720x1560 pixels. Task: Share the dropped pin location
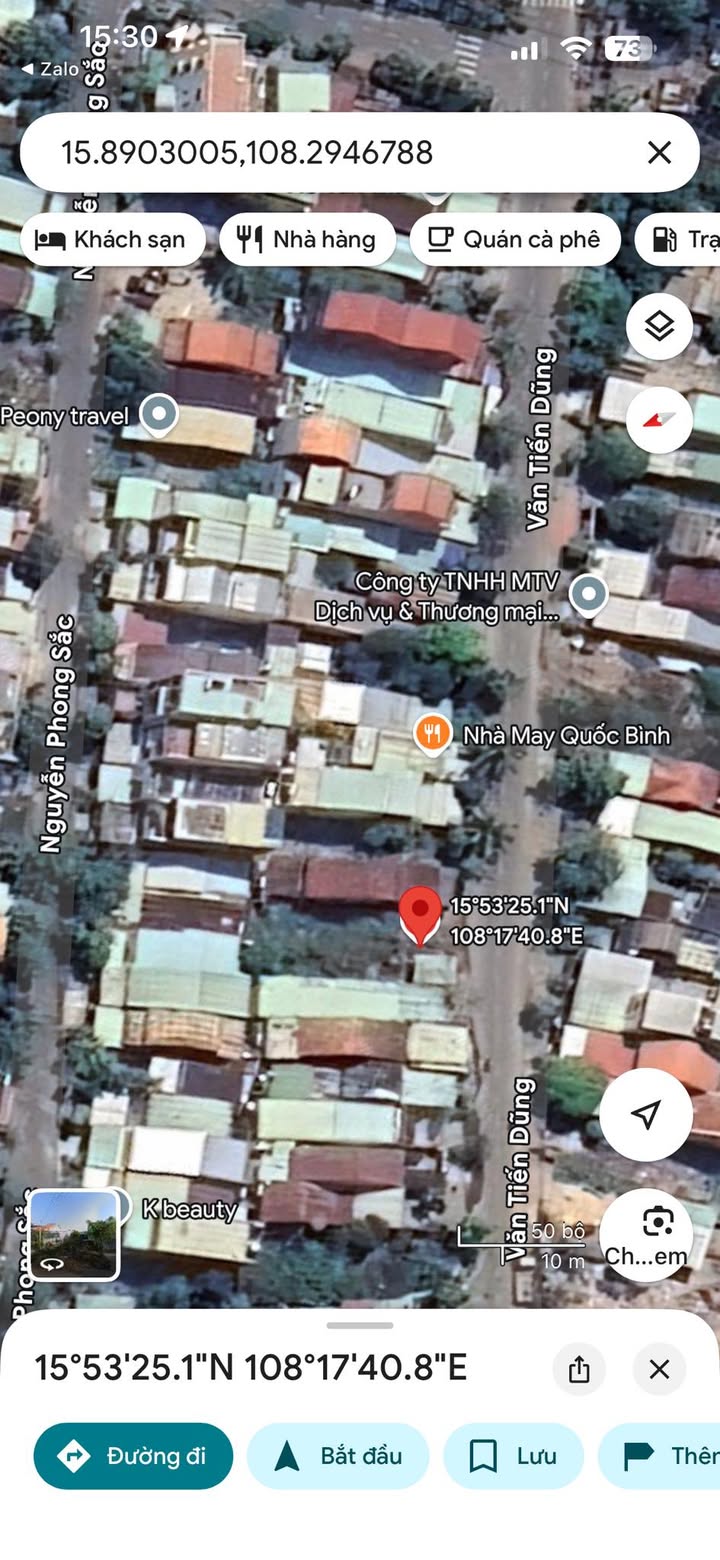[579, 1369]
